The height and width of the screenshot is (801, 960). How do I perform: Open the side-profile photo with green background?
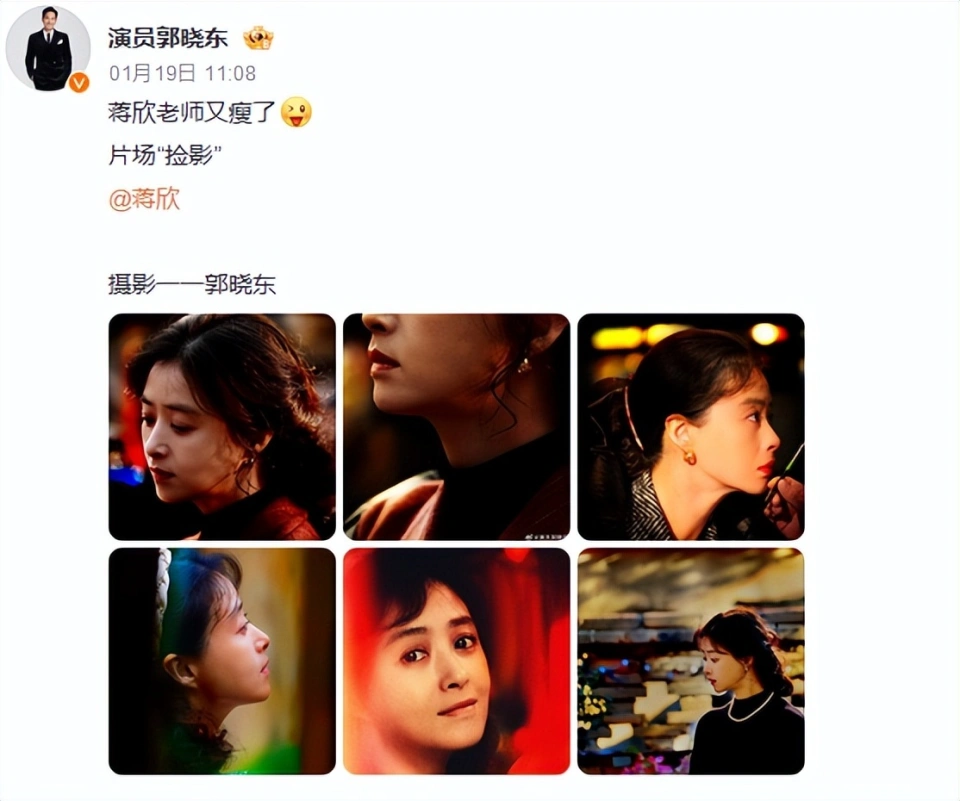(222, 661)
